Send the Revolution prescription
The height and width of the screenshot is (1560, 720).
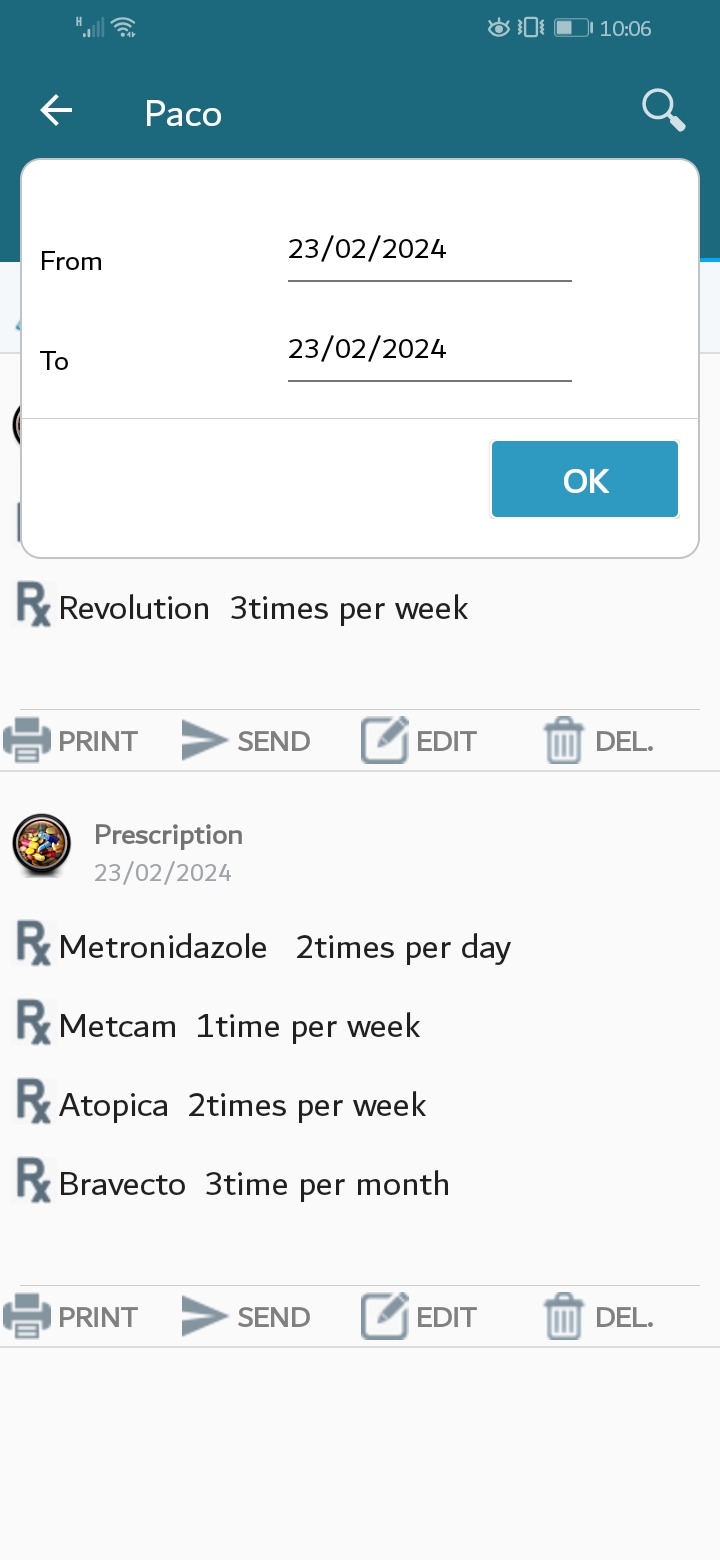(246, 741)
